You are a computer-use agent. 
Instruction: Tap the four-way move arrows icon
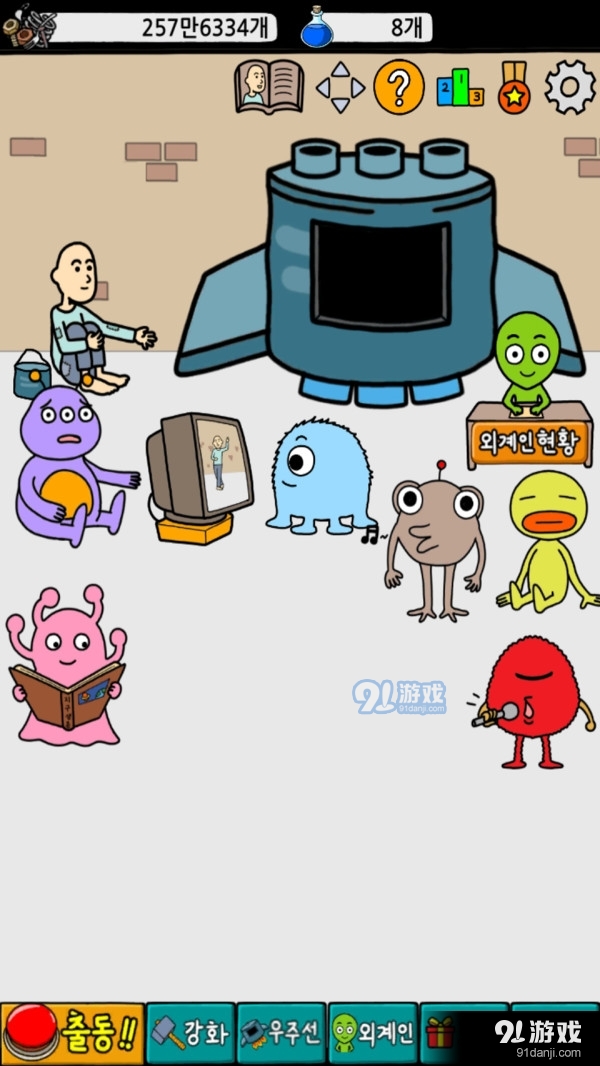point(340,88)
